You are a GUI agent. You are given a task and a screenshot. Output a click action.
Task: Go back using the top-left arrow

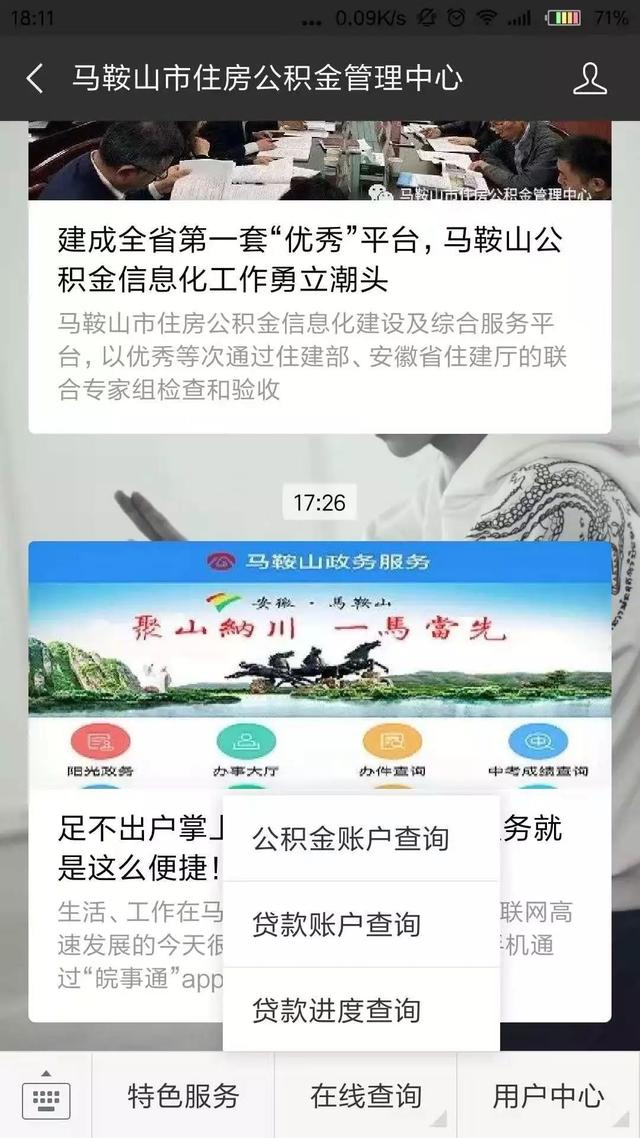(x=35, y=78)
